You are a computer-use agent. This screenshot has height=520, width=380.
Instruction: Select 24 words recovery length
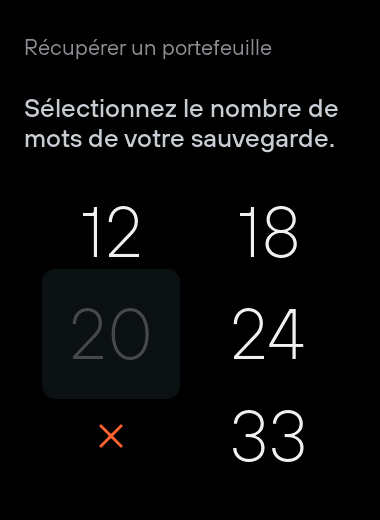coord(268,334)
